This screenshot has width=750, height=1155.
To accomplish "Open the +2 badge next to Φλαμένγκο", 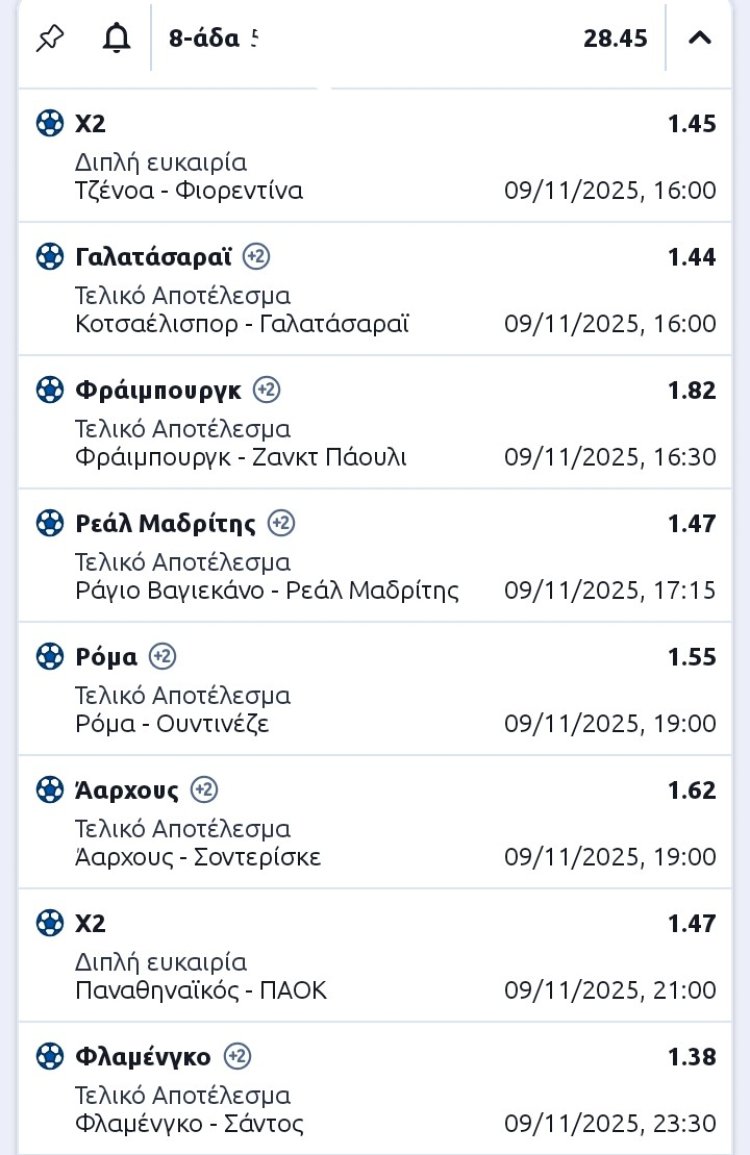I will click(x=237, y=1056).
